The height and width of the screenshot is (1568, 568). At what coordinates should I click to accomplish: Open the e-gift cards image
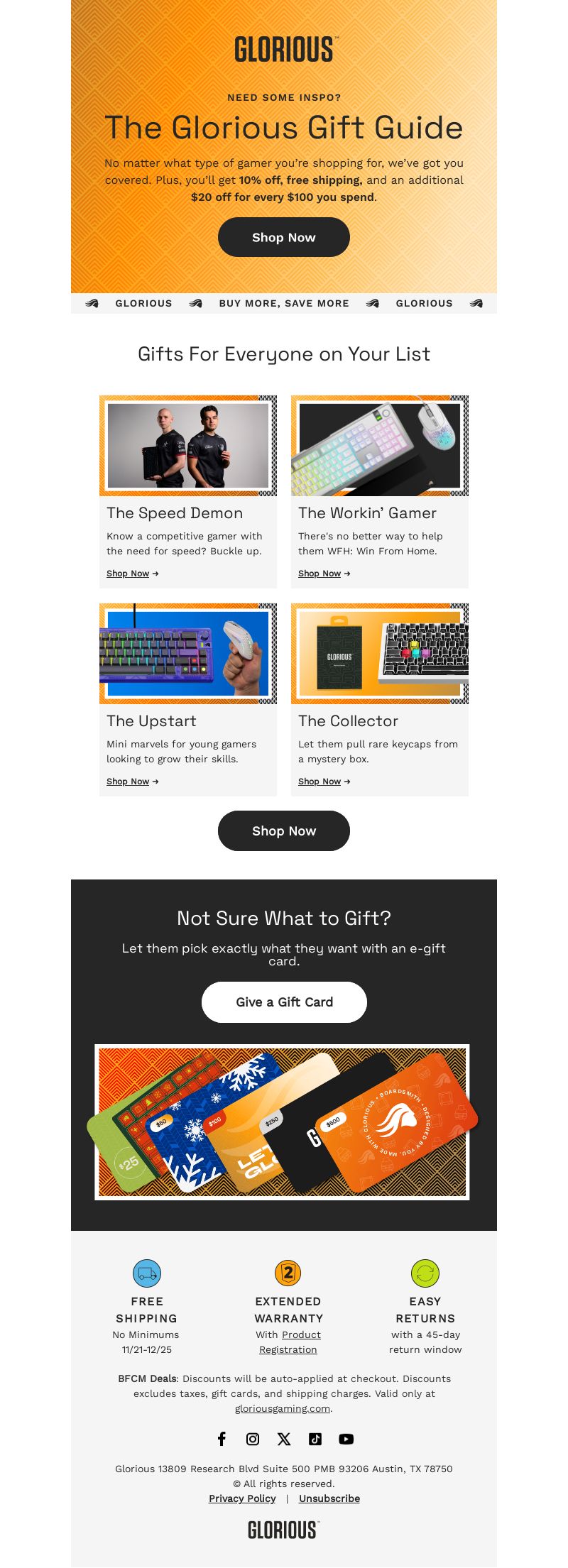pyautogui.click(x=282, y=1122)
